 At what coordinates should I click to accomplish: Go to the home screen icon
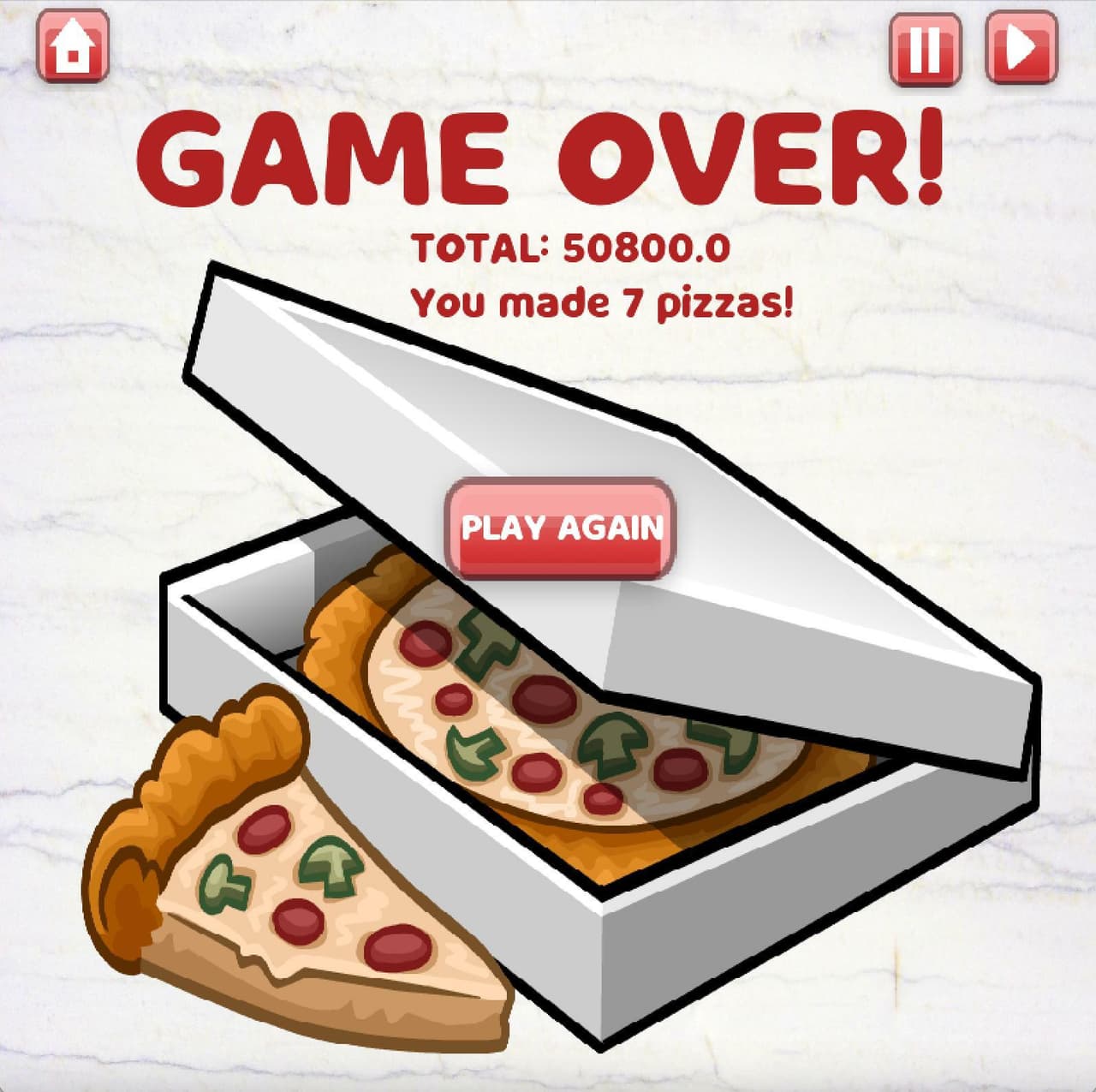(73, 46)
